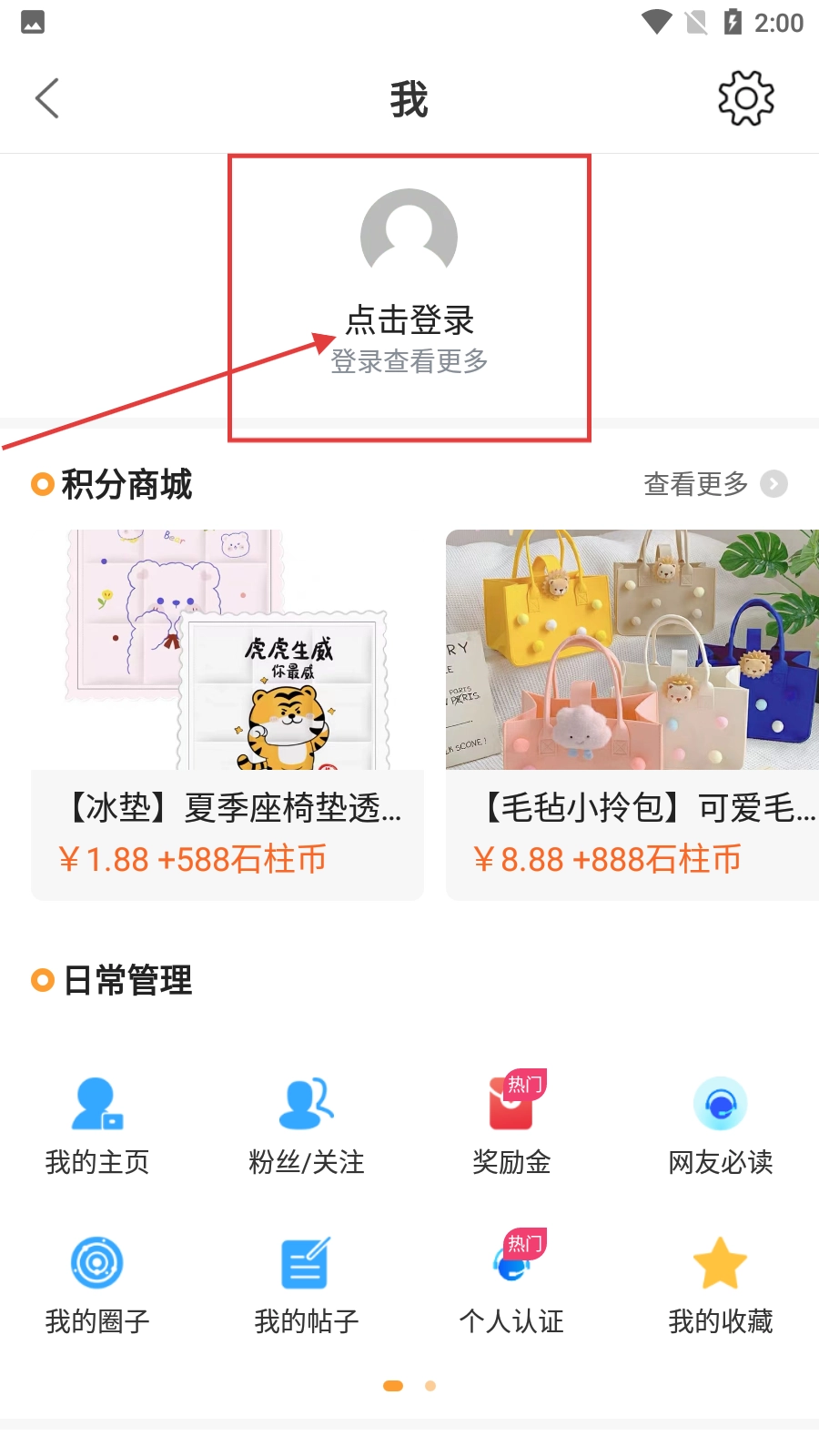Open the 毛毡小拎包 product card
The width and height of the screenshot is (819, 1456).
coord(632,714)
